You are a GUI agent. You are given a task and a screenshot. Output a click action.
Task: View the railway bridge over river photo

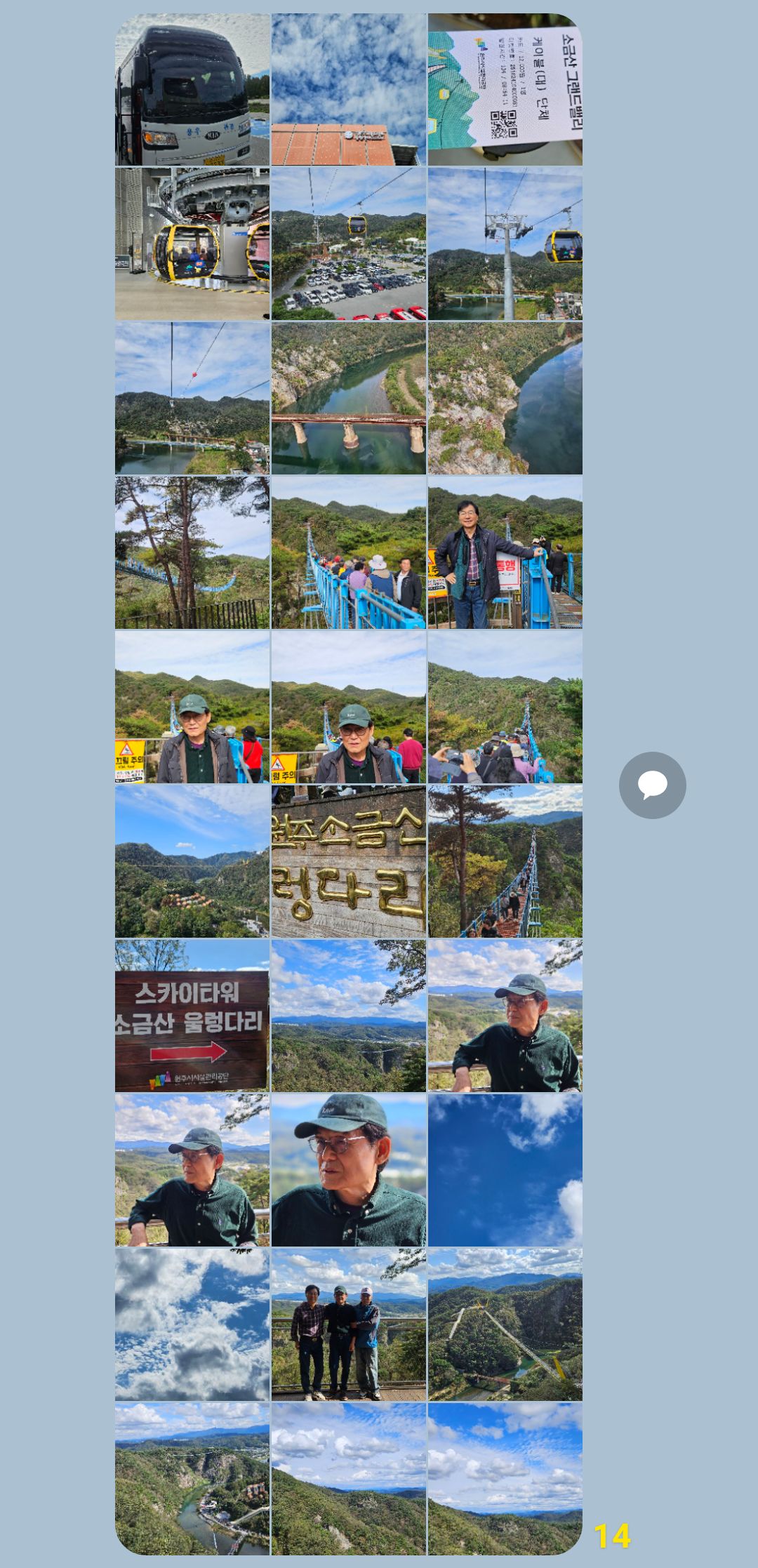coord(349,398)
